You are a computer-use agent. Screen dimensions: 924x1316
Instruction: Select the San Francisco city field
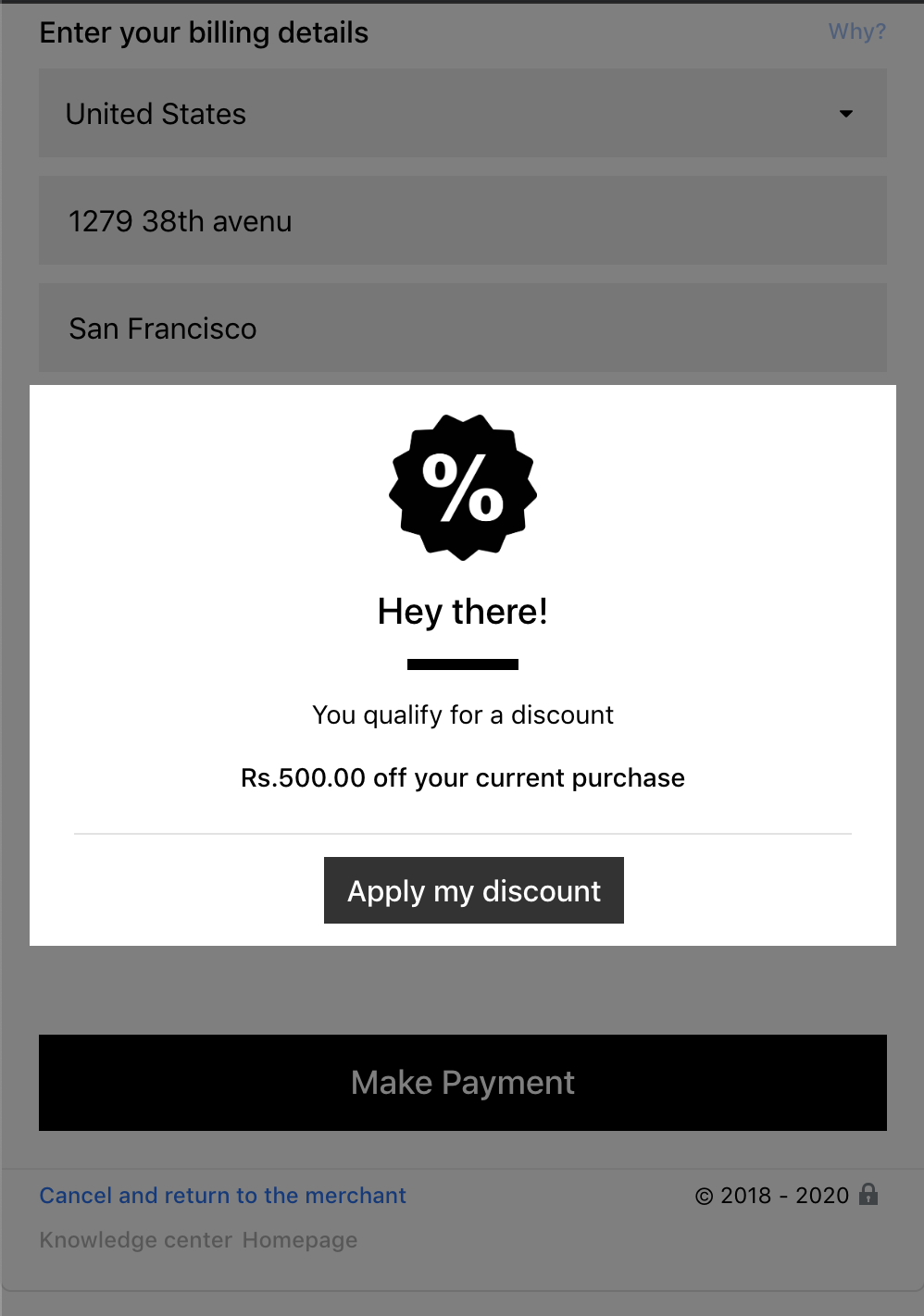click(x=462, y=329)
